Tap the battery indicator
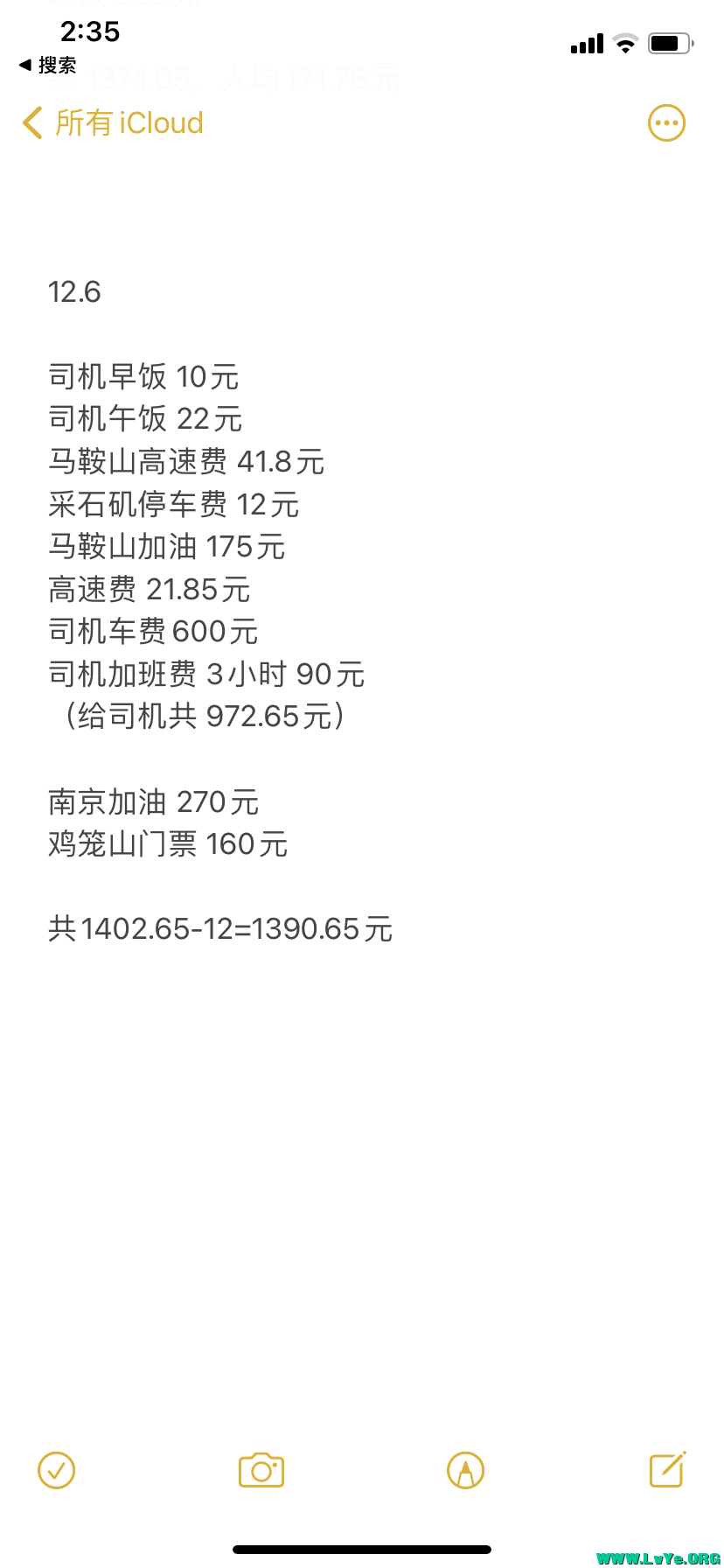724x1568 pixels. click(669, 41)
